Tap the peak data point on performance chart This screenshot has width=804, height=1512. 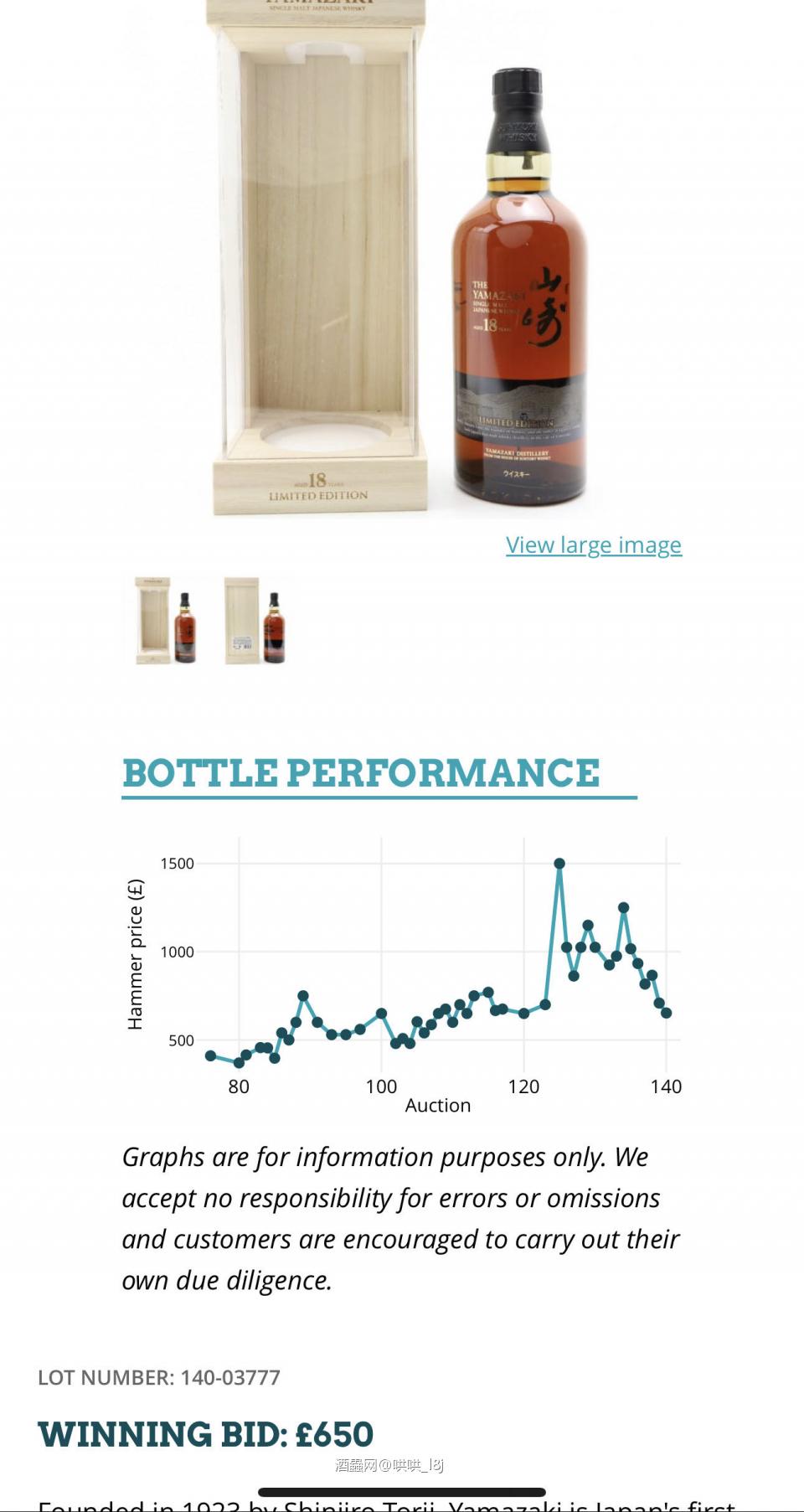click(x=559, y=864)
